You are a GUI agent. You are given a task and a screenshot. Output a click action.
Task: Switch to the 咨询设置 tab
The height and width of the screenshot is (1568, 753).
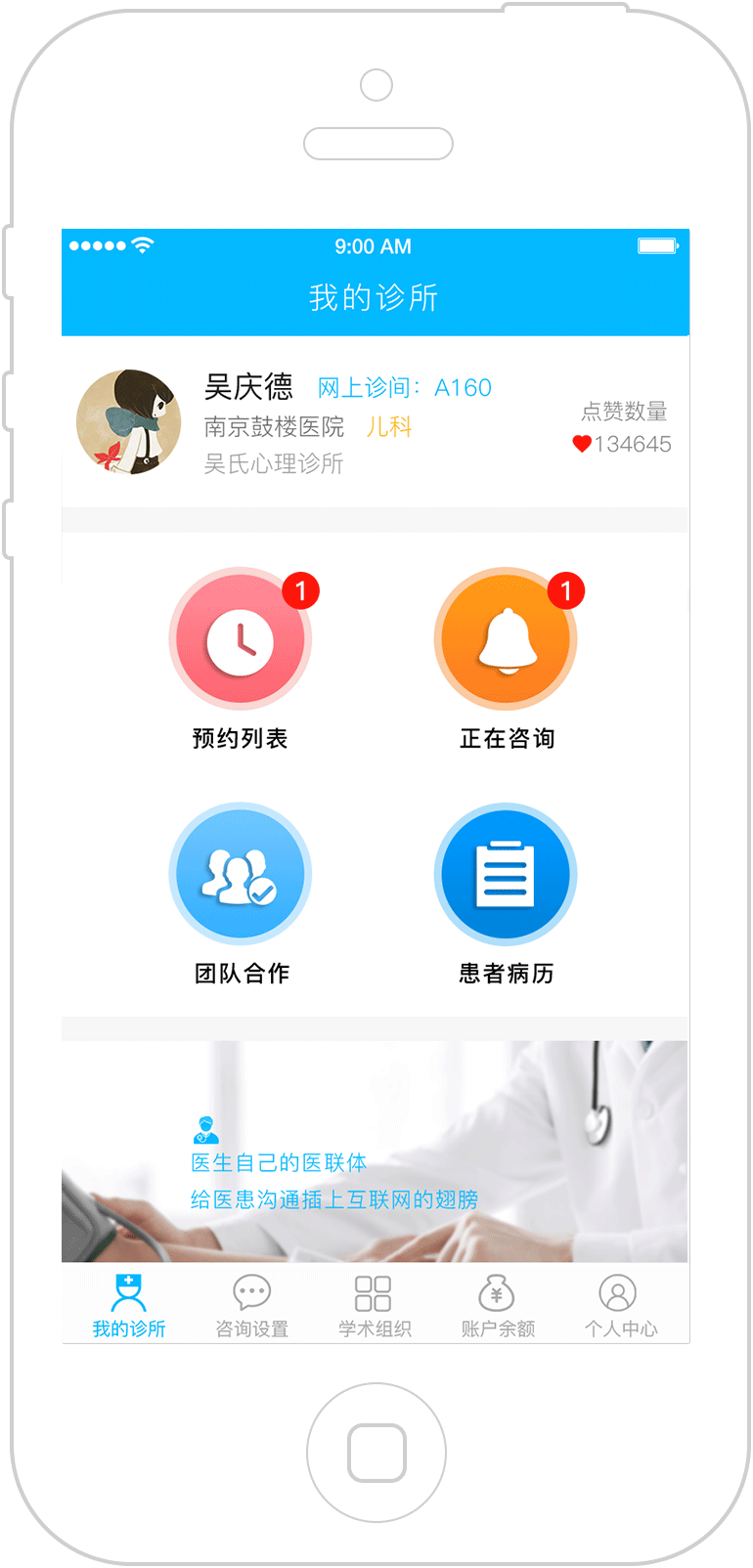coord(251,1305)
